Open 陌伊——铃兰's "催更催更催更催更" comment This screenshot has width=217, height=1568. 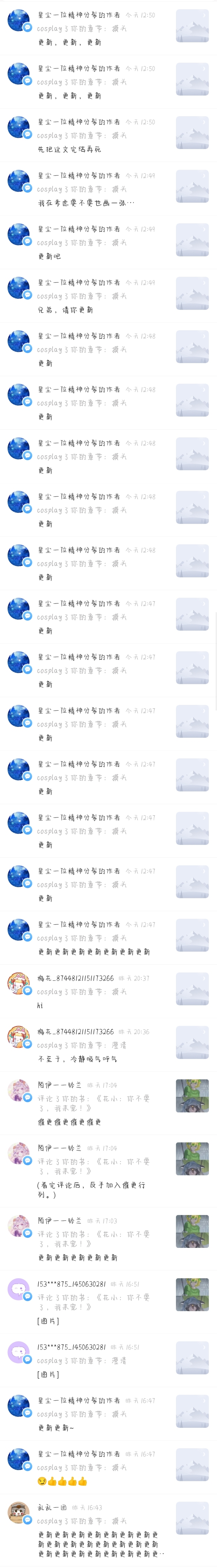pyautogui.click(x=70, y=1122)
